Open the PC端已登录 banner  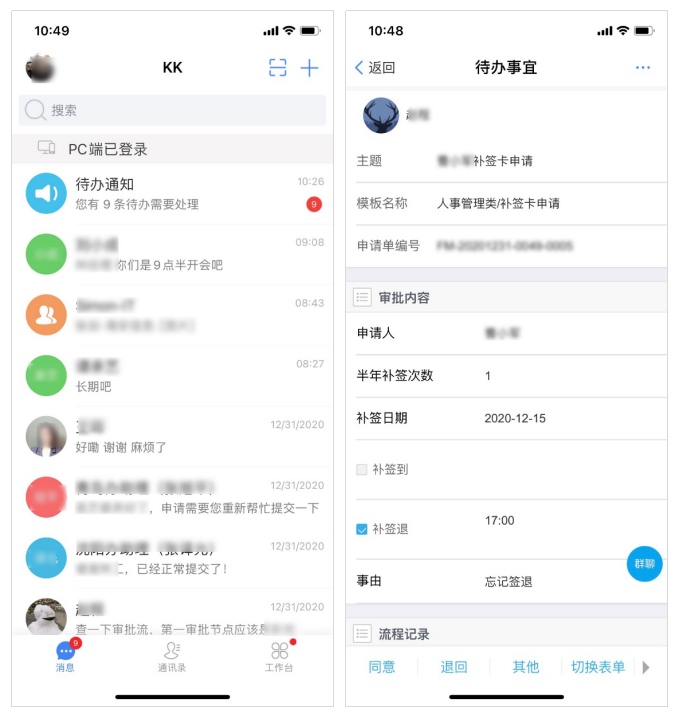[x=172, y=149]
